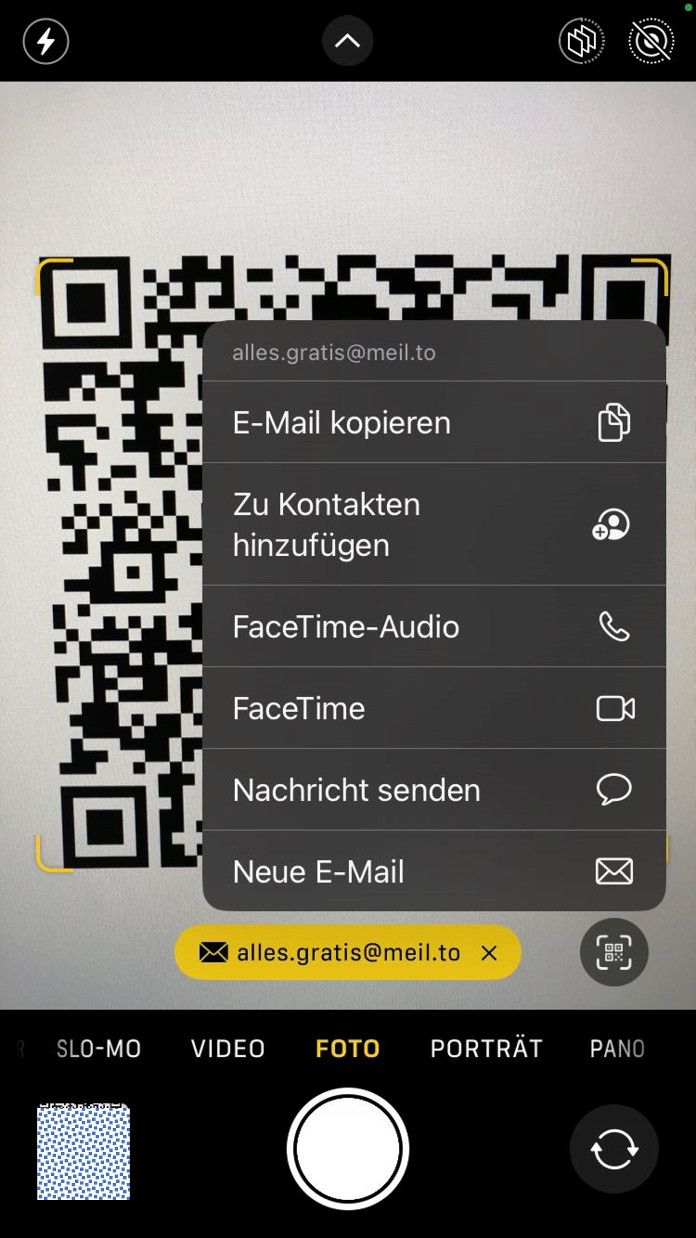Dismiss the alles.gratis@meil.to yellow banner

coord(489,953)
